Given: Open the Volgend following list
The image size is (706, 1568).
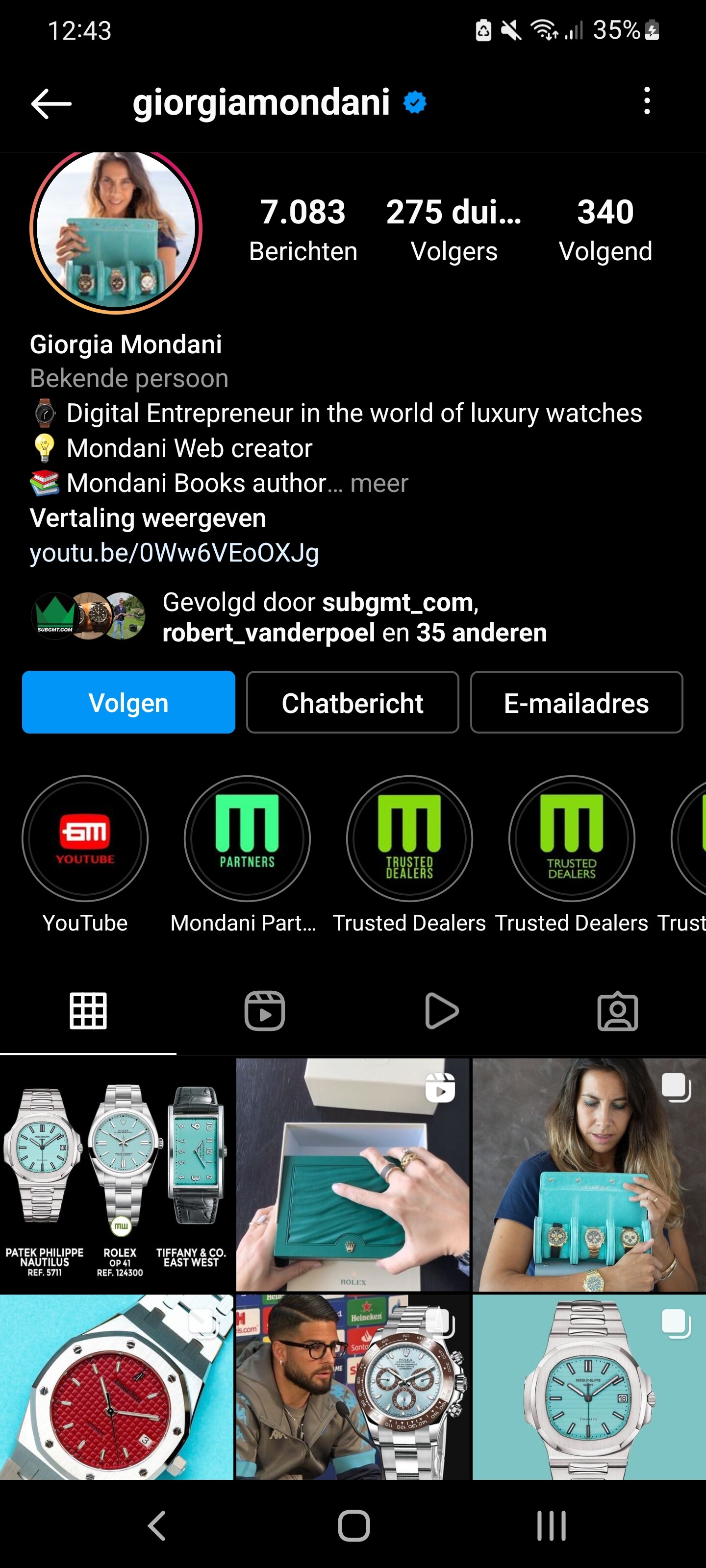Looking at the screenshot, I should (x=605, y=229).
